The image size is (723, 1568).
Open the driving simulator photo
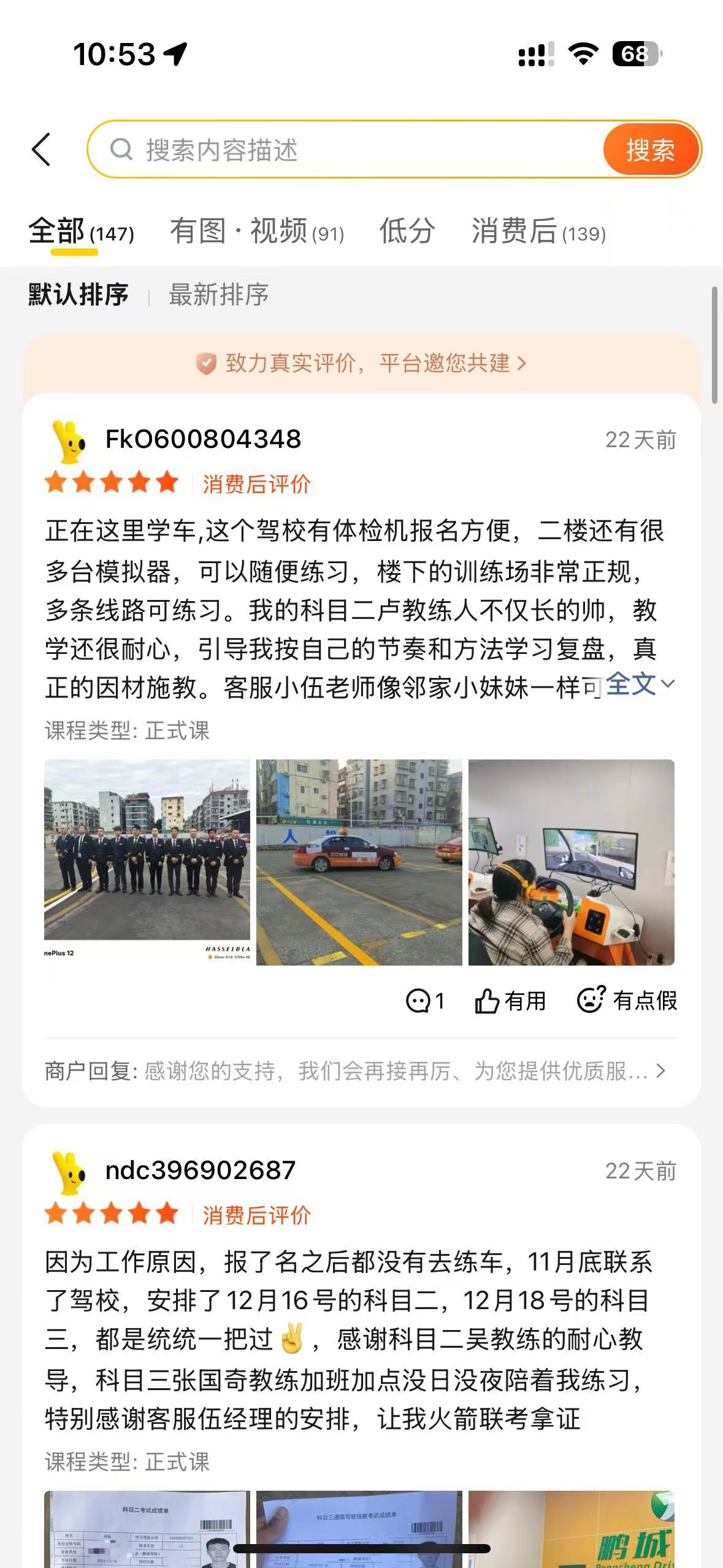coord(571,862)
